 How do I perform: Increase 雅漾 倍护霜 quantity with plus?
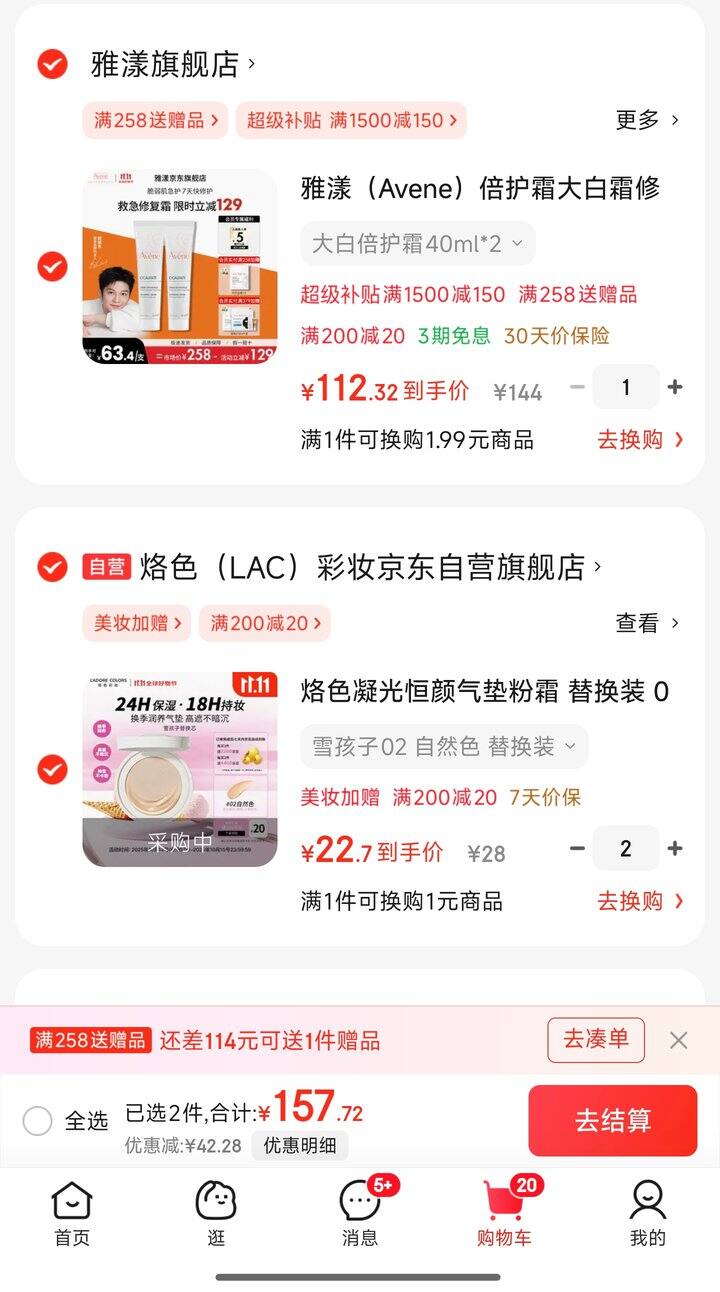tap(675, 387)
